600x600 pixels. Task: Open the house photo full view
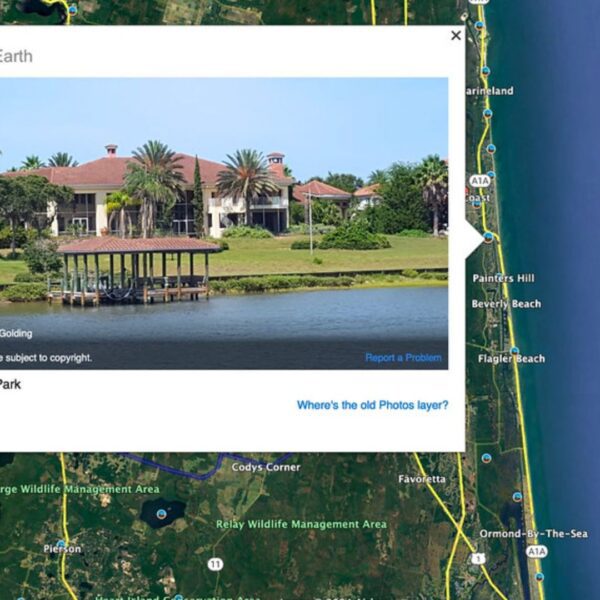223,222
